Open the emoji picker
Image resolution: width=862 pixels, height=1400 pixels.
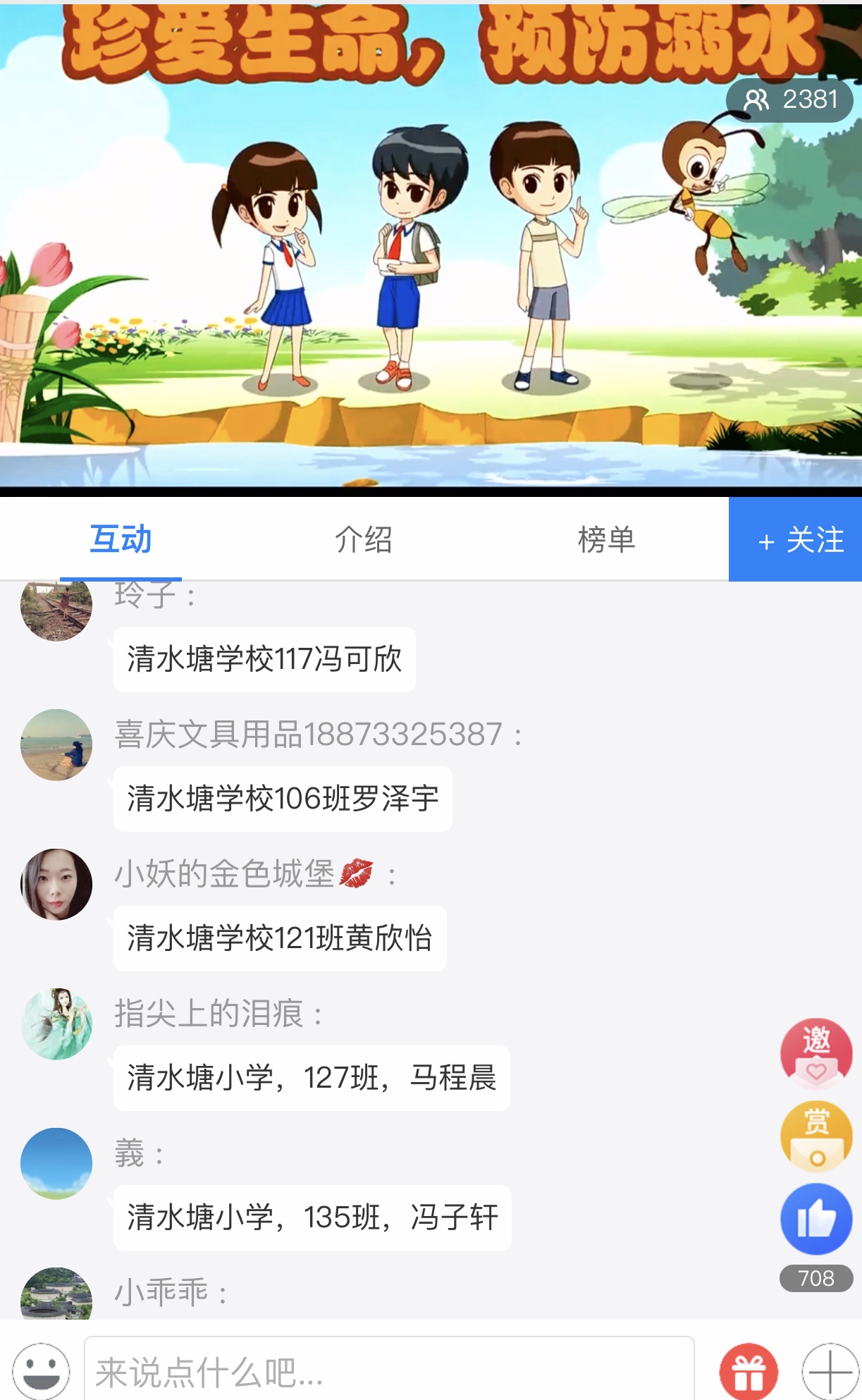coord(42,1371)
